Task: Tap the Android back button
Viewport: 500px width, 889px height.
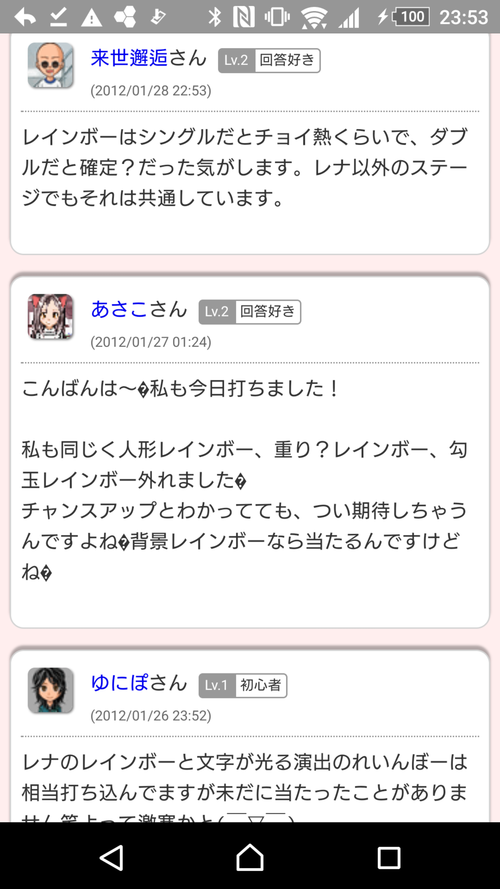Action: click(111, 857)
